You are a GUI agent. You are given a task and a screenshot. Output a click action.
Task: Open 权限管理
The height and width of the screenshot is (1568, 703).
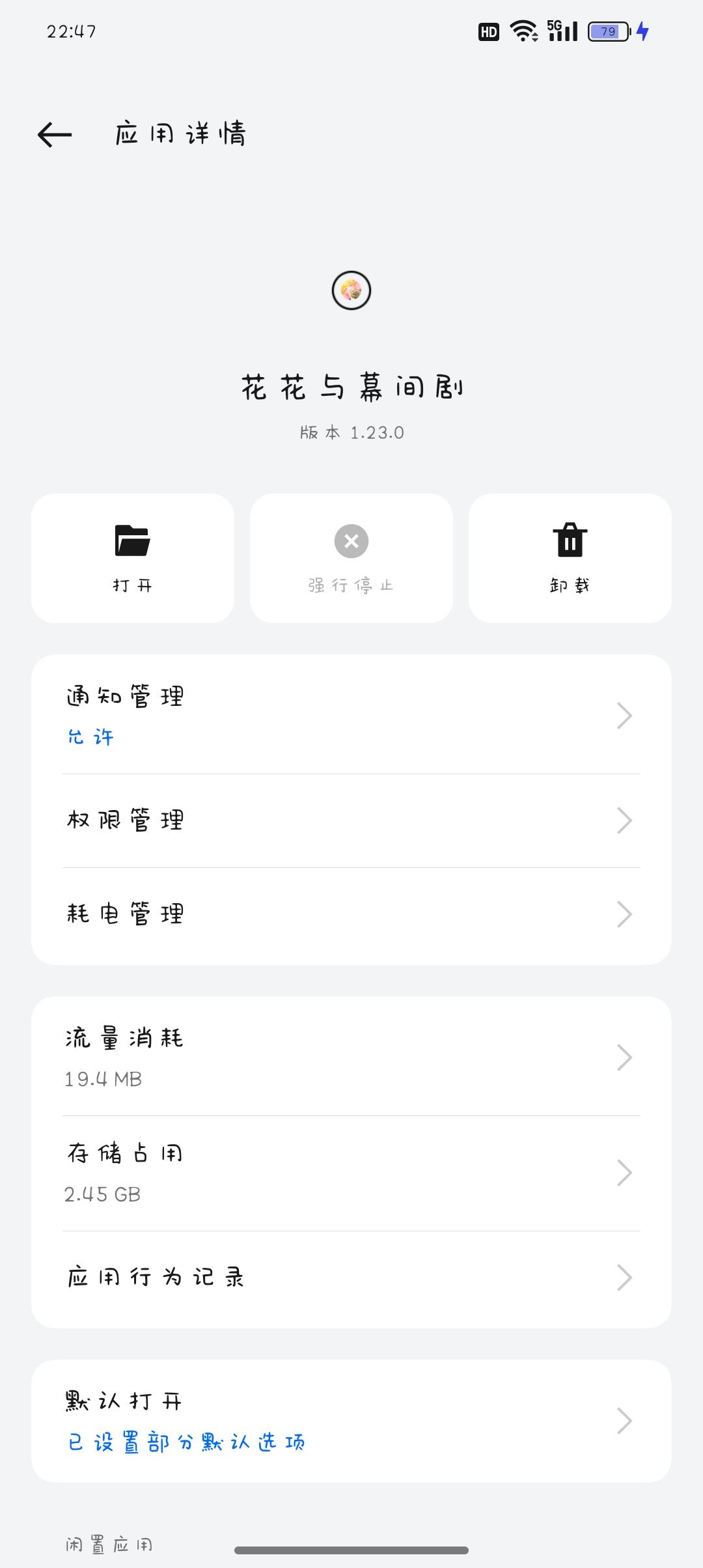(351, 820)
